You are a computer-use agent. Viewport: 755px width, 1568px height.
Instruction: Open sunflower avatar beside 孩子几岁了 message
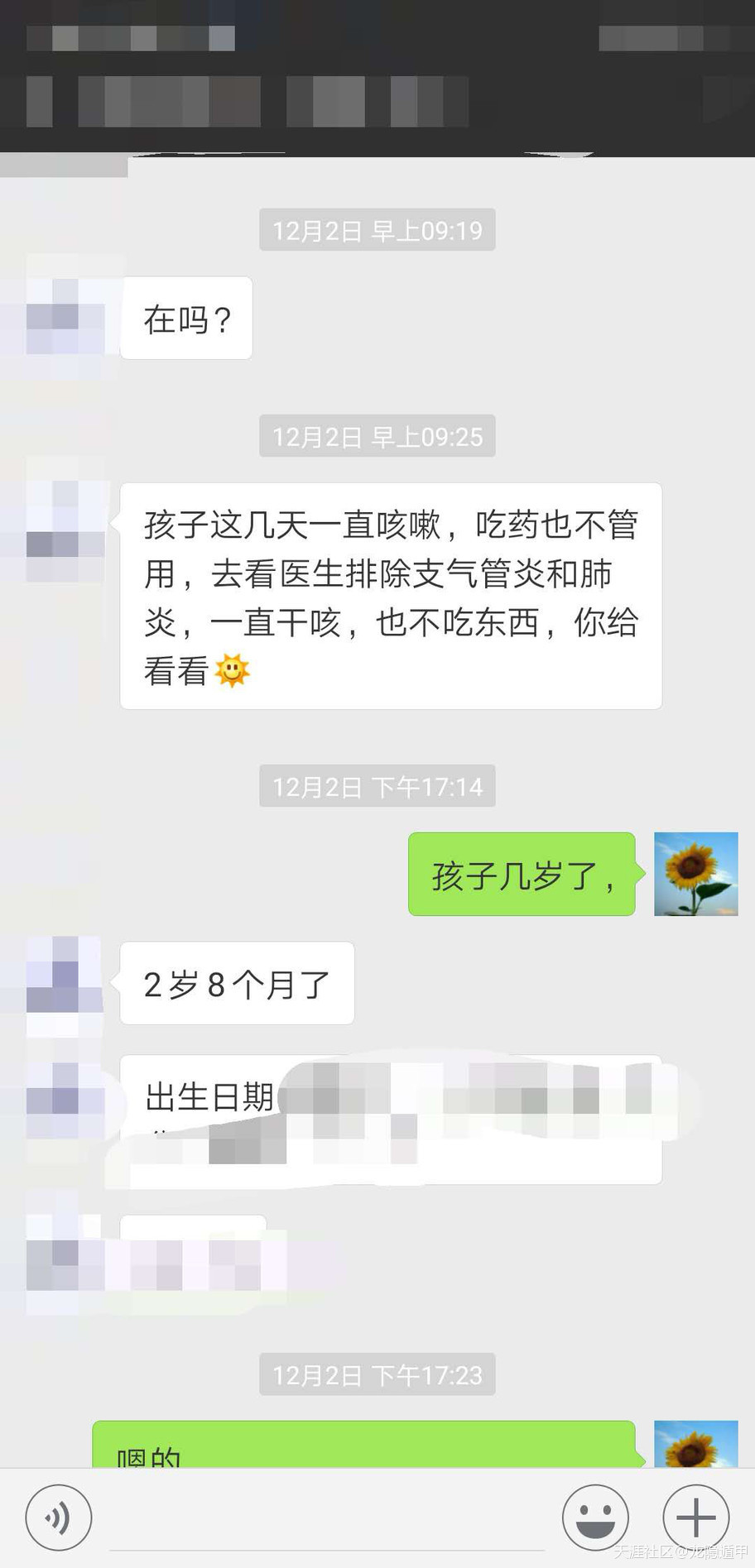pyautogui.click(x=695, y=874)
